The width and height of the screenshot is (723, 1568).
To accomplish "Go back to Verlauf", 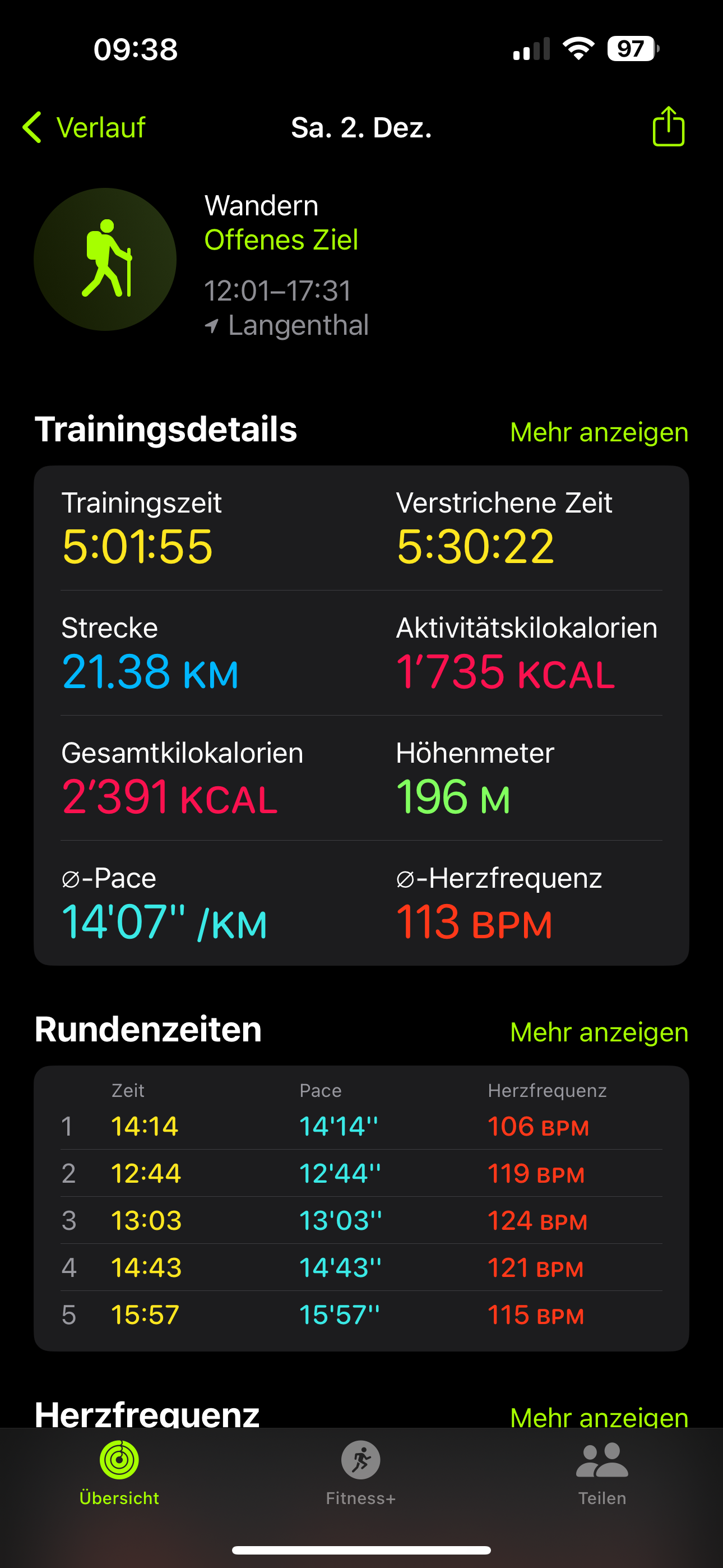I will 84,128.
